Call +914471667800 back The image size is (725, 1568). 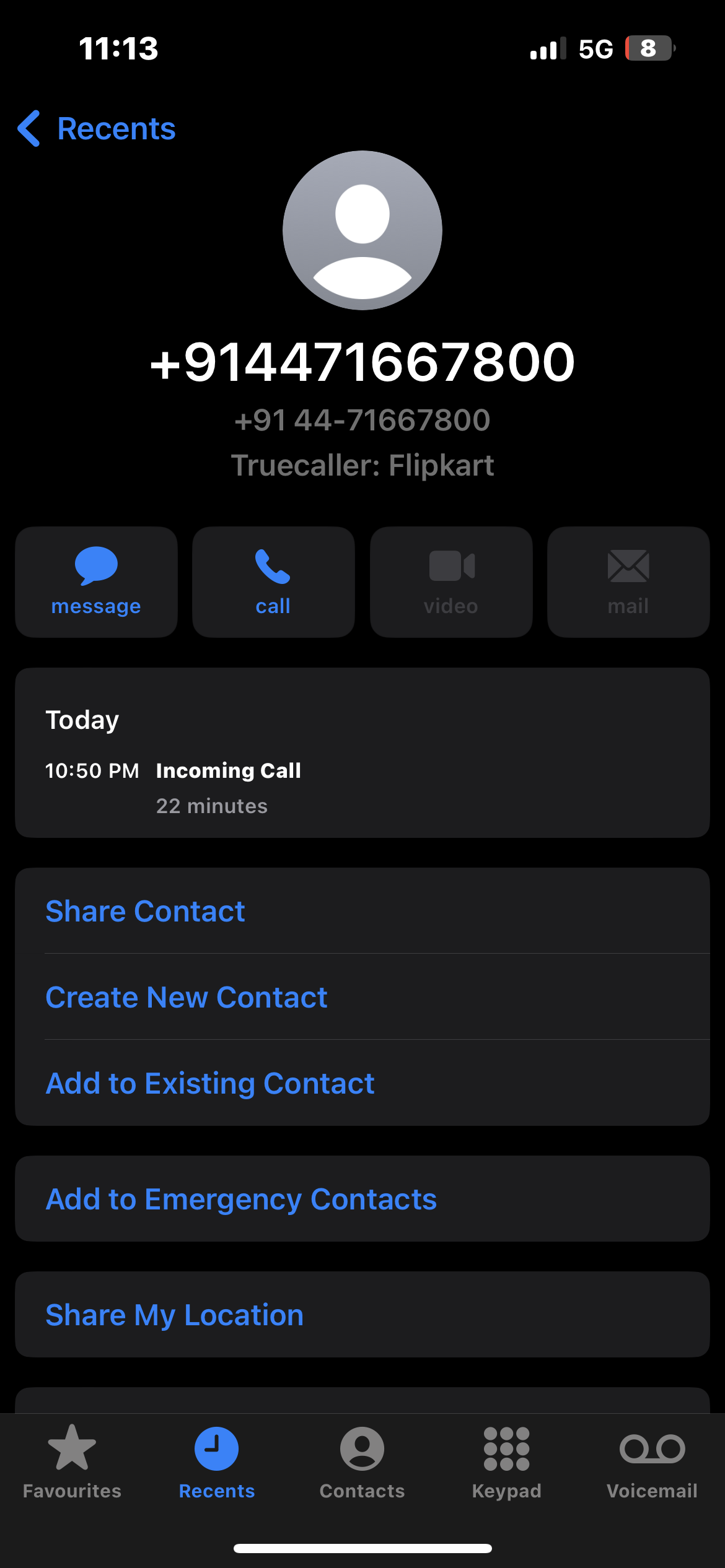[x=273, y=581]
